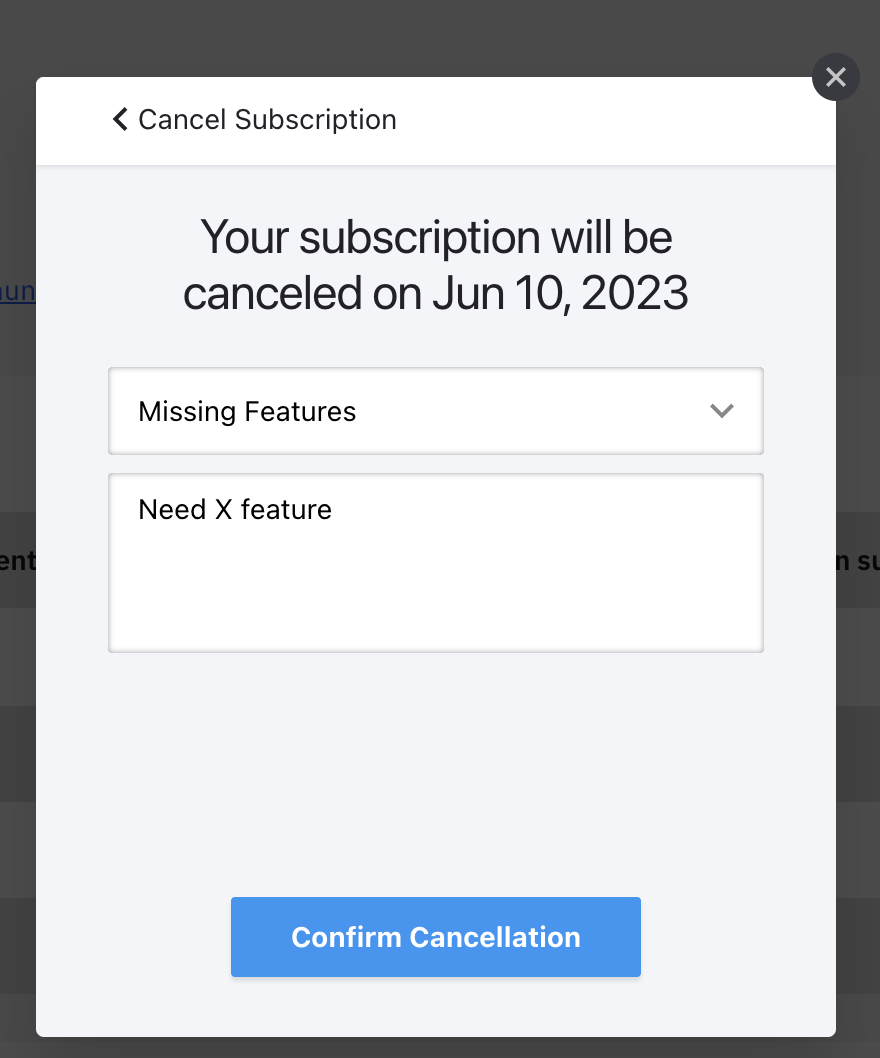Dismiss the dialog using the close icon
The width and height of the screenshot is (880, 1058).
pyautogui.click(x=836, y=77)
